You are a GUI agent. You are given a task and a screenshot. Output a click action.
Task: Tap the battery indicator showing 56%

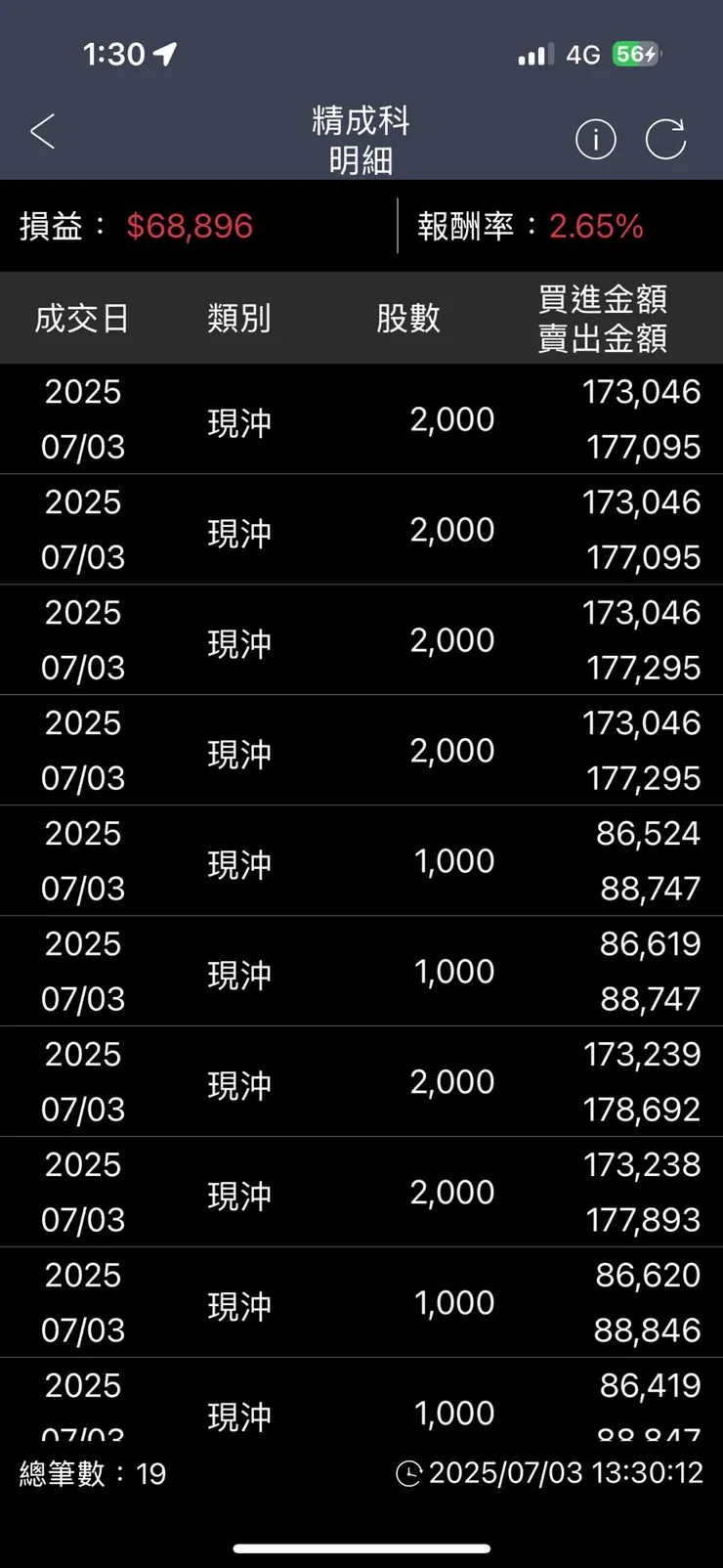click(x=636, y=55)
